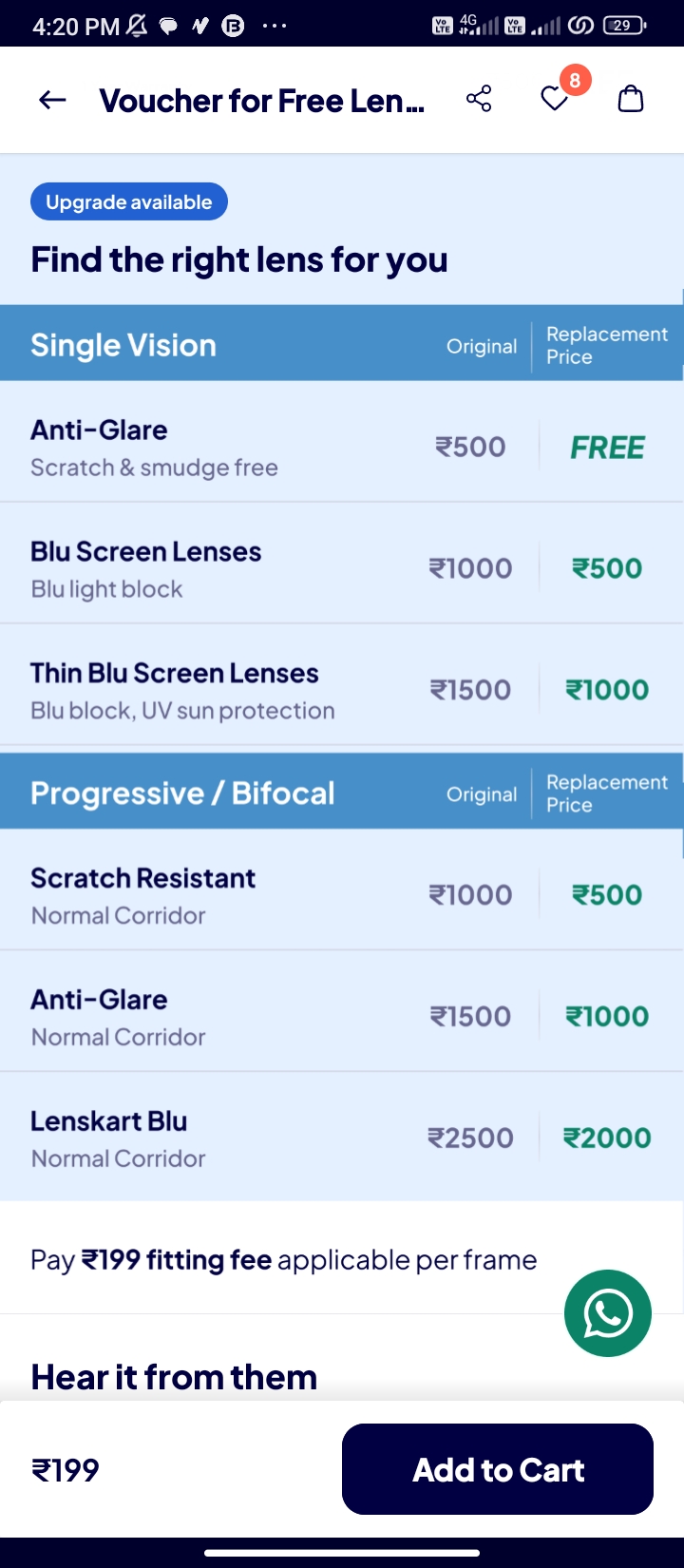Tap the Upgrade available pill
684x1568 pixels.
[x=128, y=201]
